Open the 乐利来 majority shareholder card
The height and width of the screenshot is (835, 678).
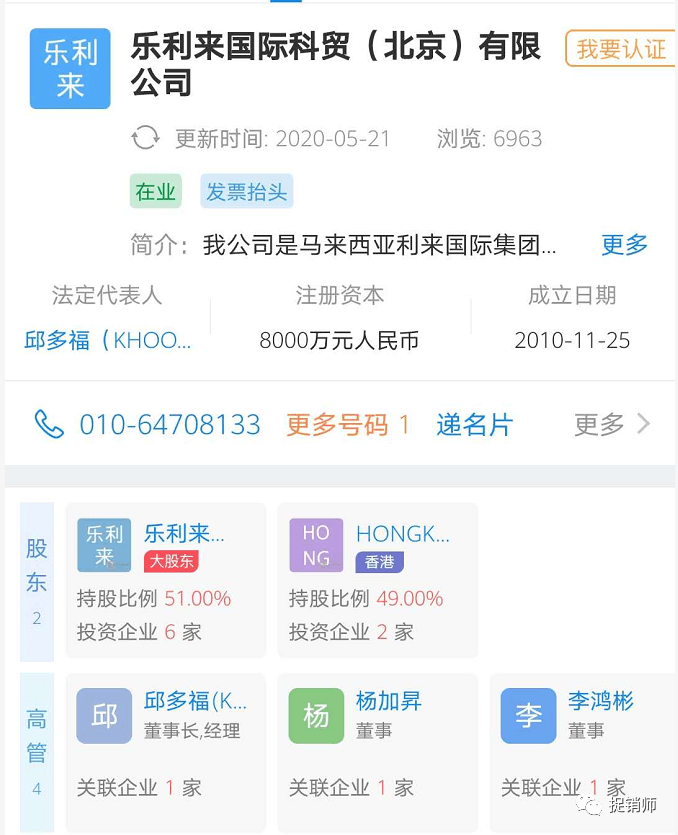click(166, 580)
